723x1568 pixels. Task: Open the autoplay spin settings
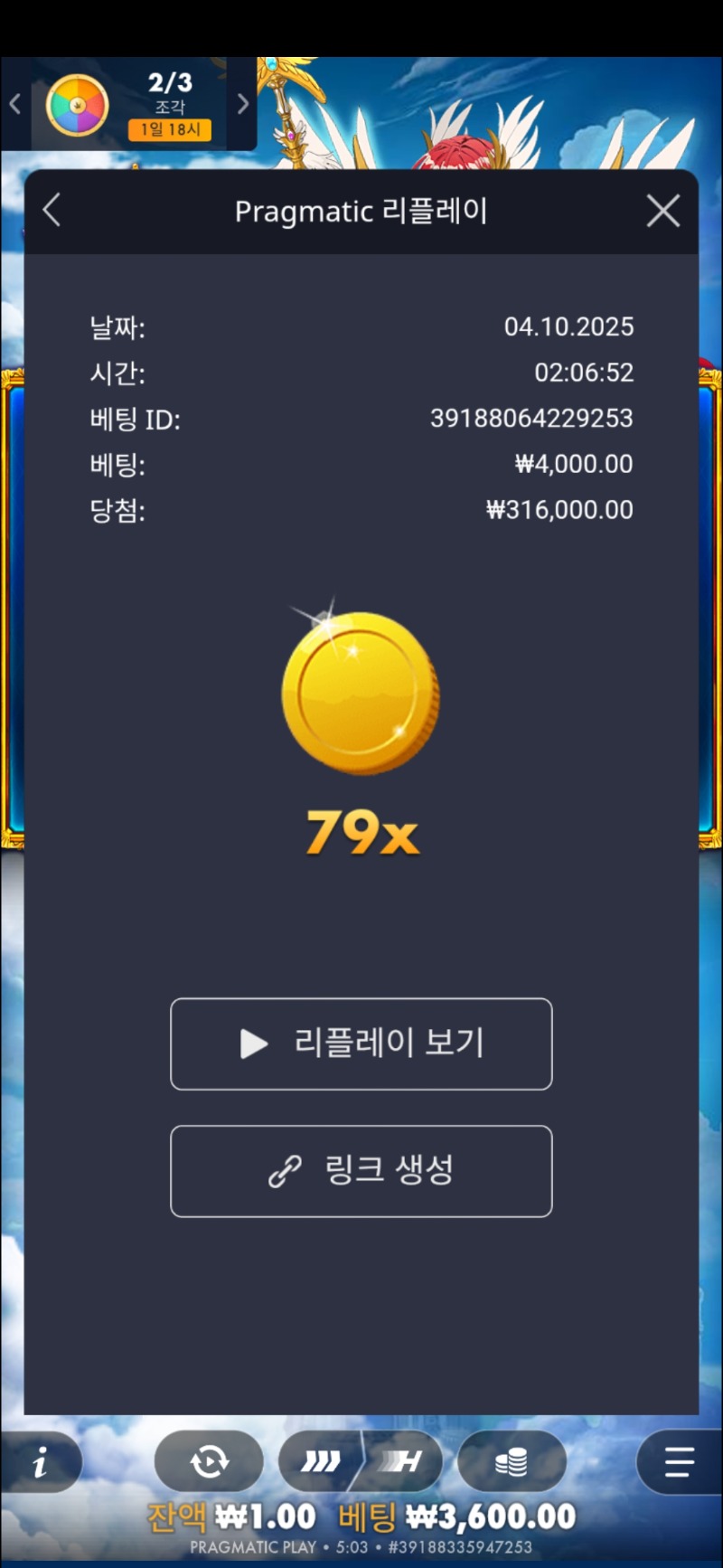click(209, 1461)
